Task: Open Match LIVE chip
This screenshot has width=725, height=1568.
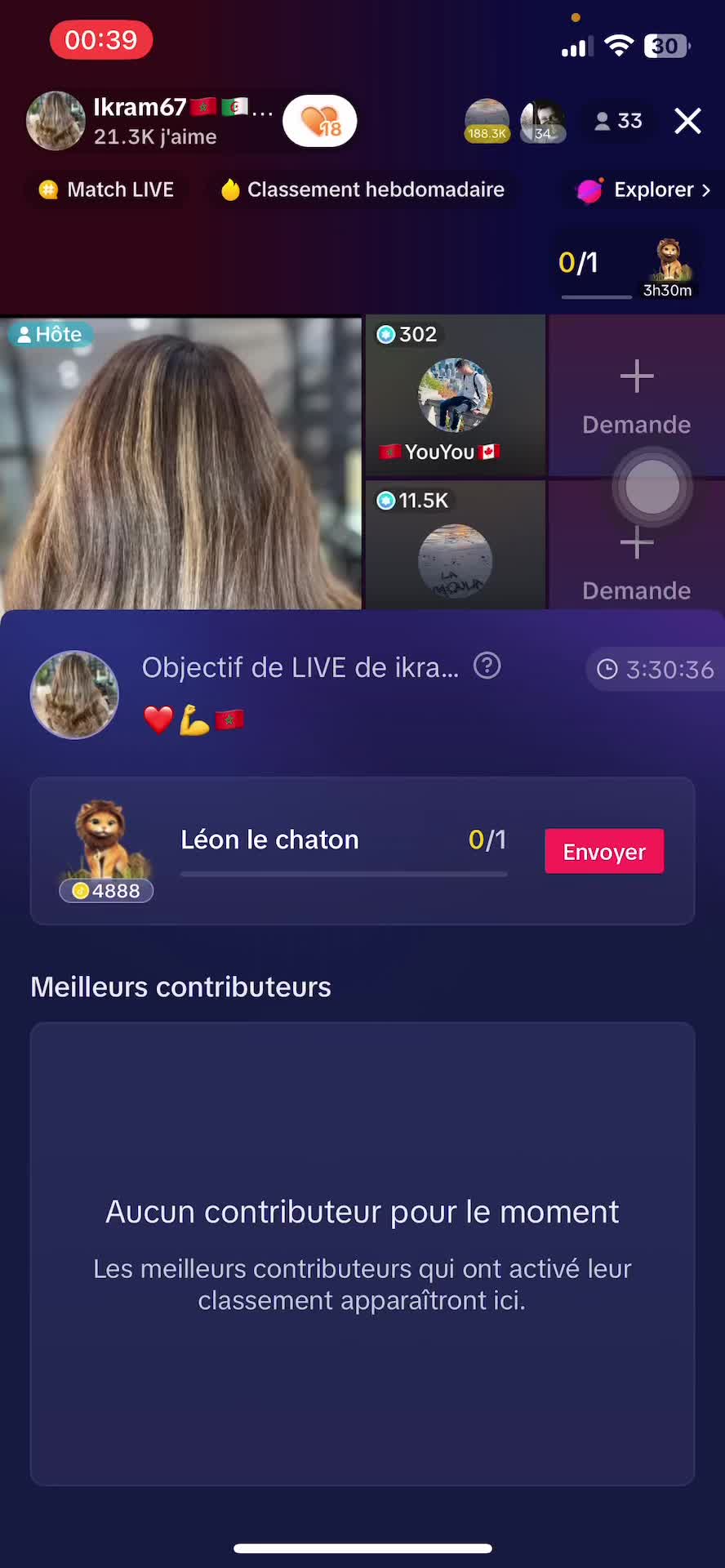Action: pos(106,189)
